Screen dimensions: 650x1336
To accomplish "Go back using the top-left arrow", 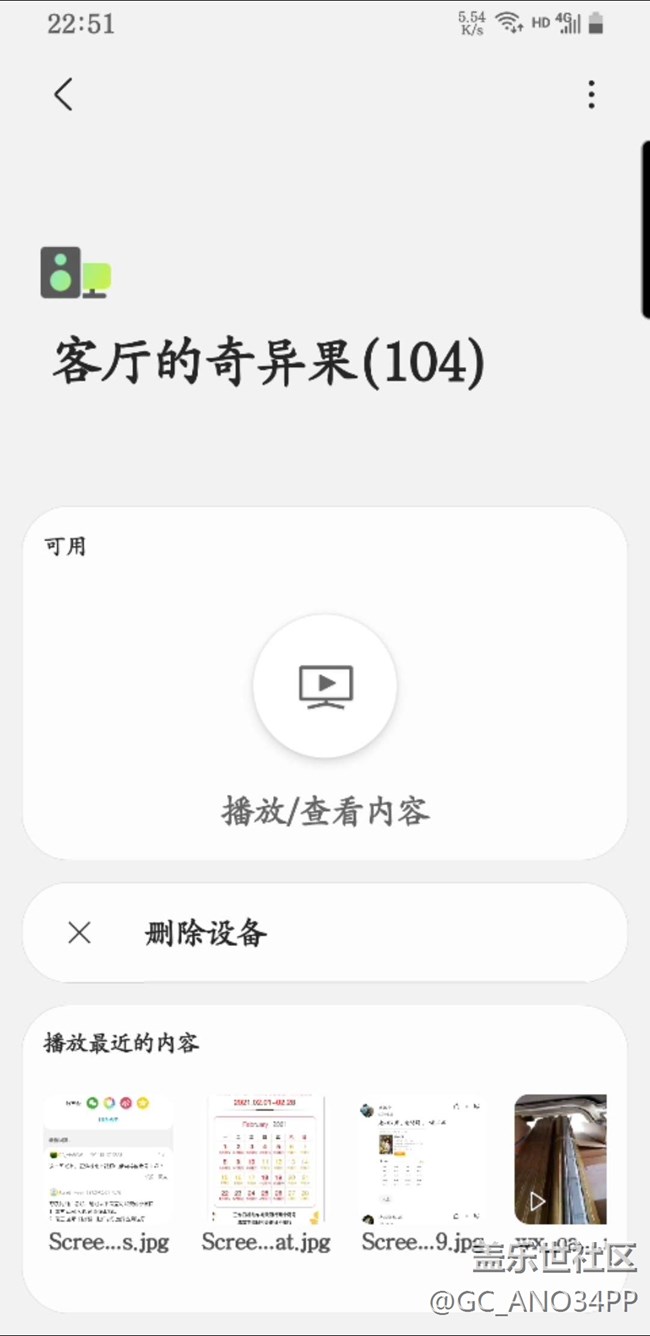I will point(64,95).
